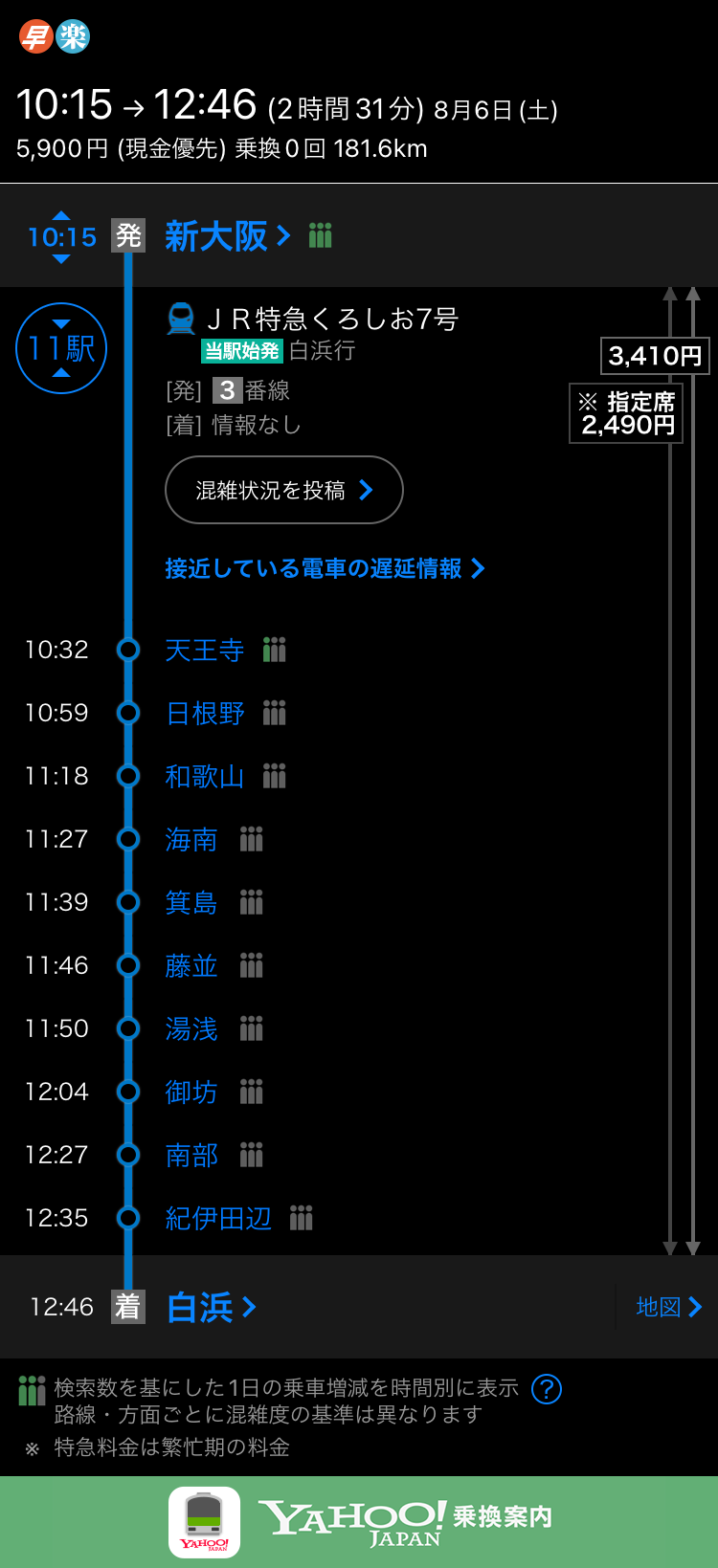Open the 天王寺 station stop
Viewport: 718px width, 1568px height.
[x=204, y=651]
